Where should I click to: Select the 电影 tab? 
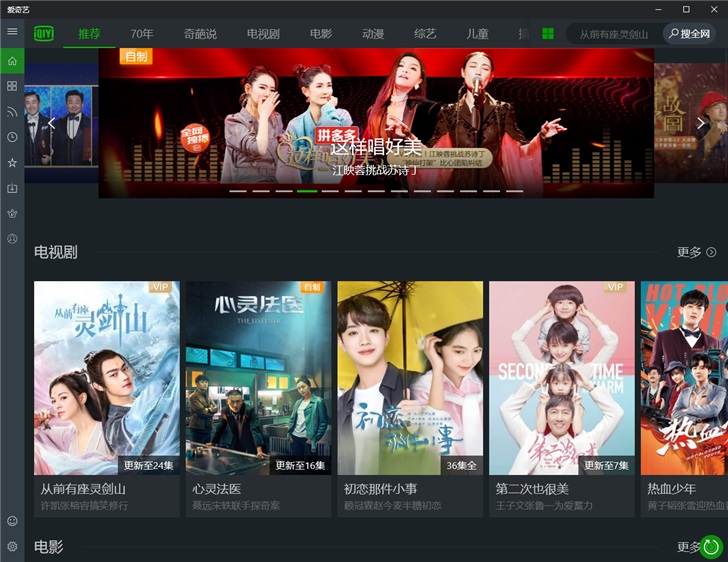tap(321, 34)
